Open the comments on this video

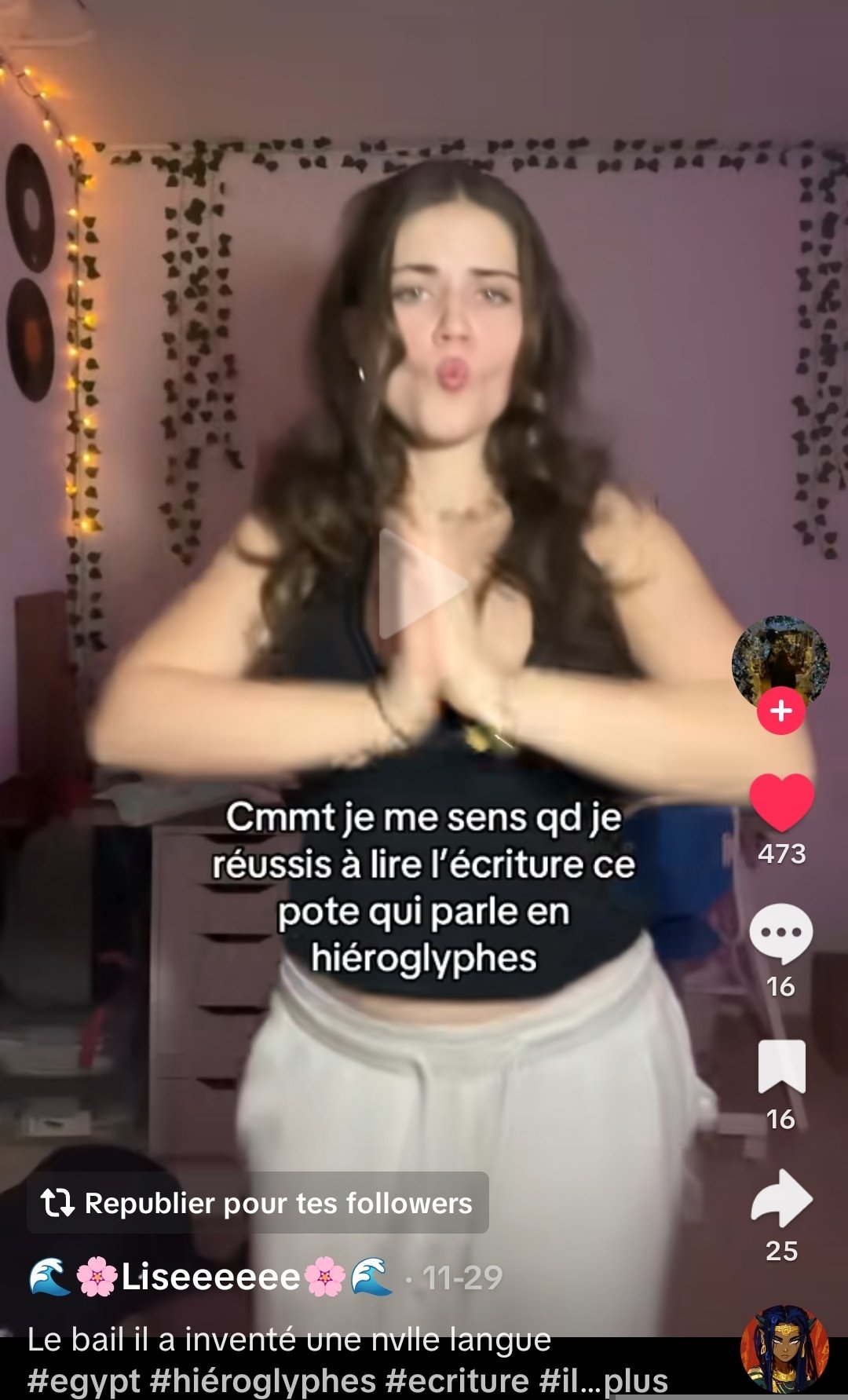click(780, 934)
